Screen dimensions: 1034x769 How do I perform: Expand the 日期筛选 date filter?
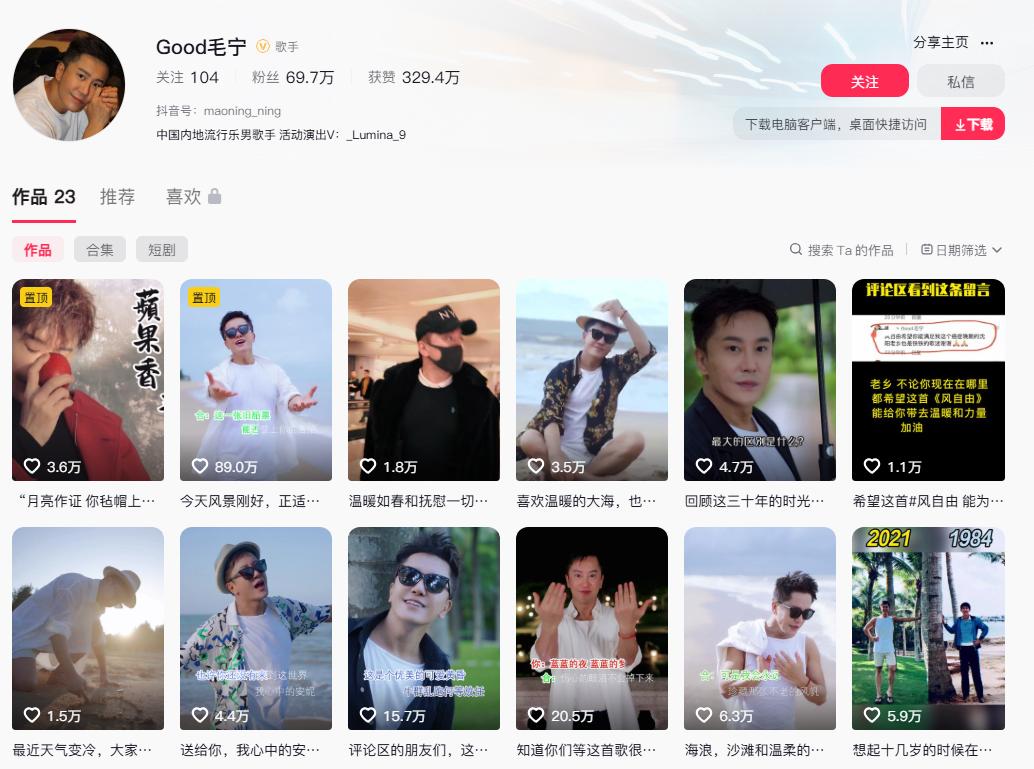(961, 250)
